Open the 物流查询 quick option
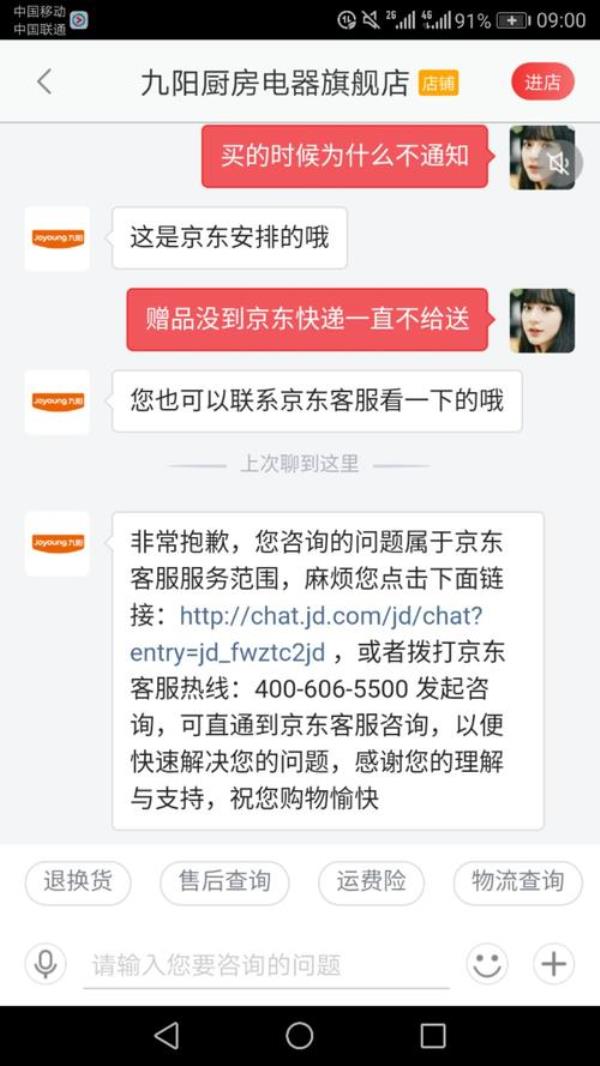Image resolution: width=600 pixels, height=1066 pixels. pyautogui.click(x=517, y=881)
